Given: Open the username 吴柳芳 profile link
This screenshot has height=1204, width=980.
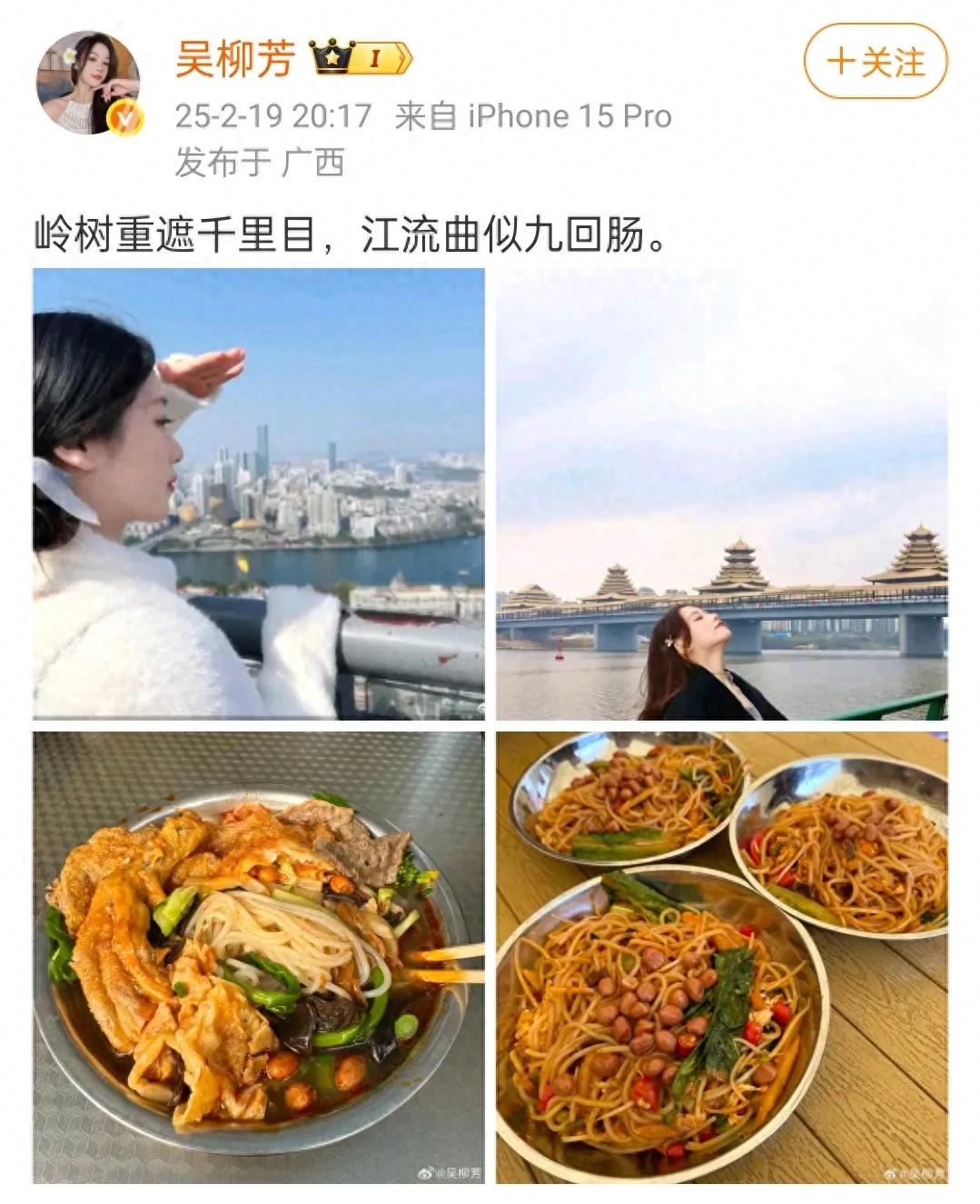Looking at the screenshot, I should (235, 60).
